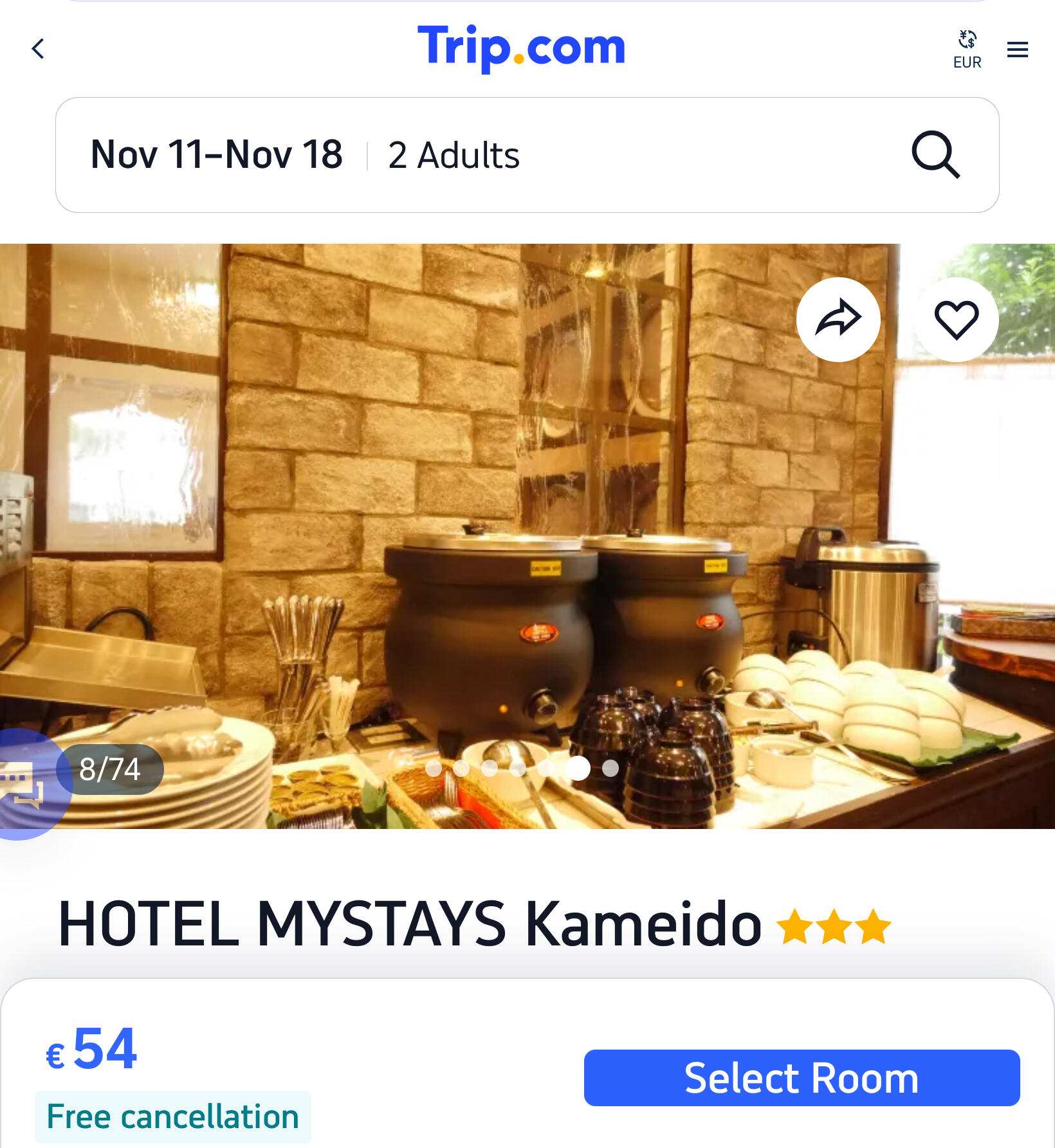The height and width of the screenshot is (1148, 1055).
Task: Tap the Select Room button
Action: coord(801,1077)
